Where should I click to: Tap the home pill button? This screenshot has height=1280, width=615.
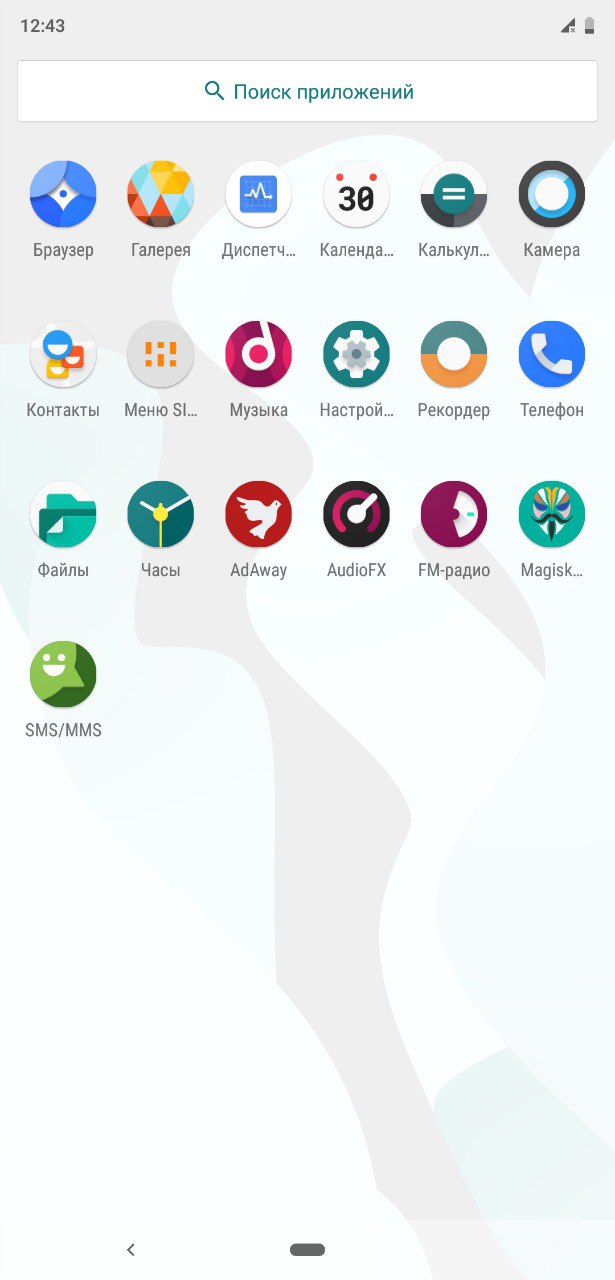[307, 1249]
